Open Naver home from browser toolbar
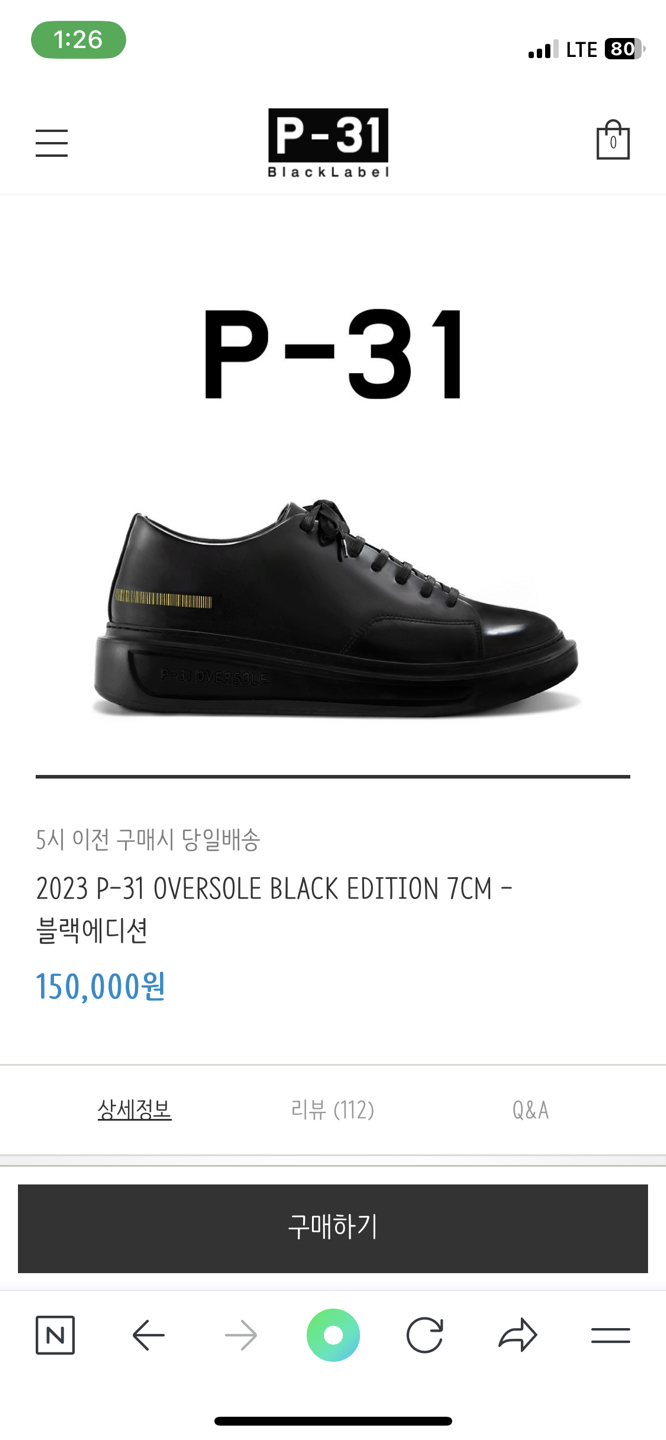 [55, 1335]
